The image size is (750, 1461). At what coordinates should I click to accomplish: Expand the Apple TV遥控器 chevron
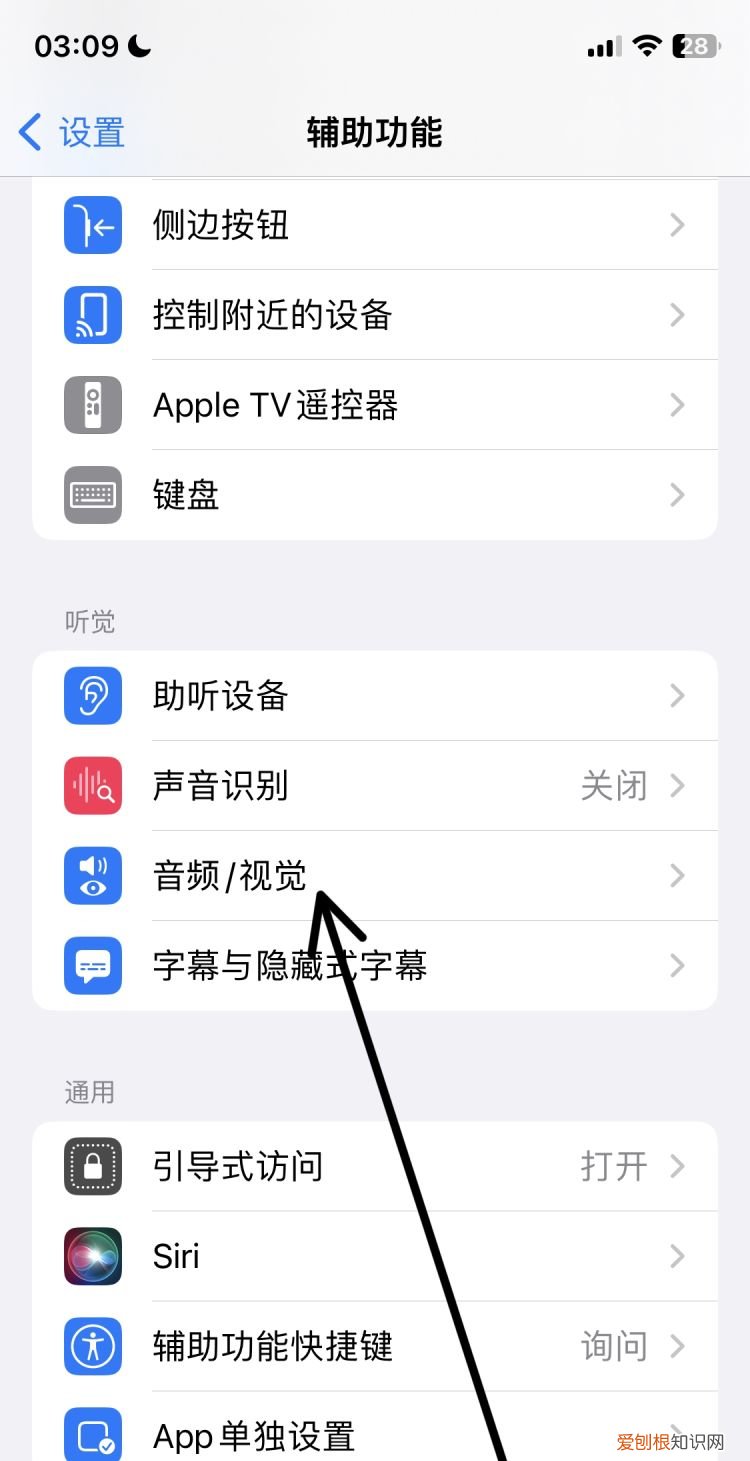tap(679, 404)
